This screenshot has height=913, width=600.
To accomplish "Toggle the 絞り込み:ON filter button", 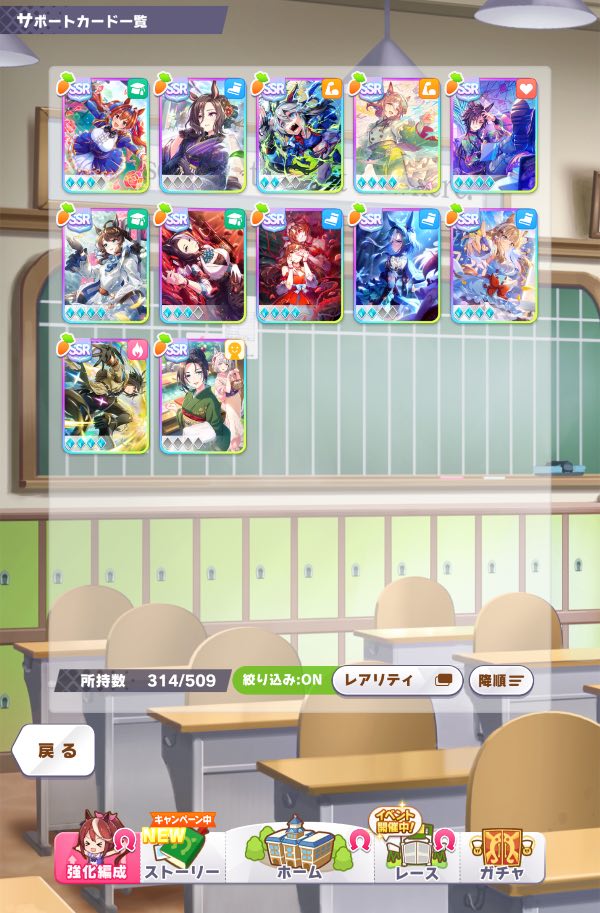I will coord(281,680).
